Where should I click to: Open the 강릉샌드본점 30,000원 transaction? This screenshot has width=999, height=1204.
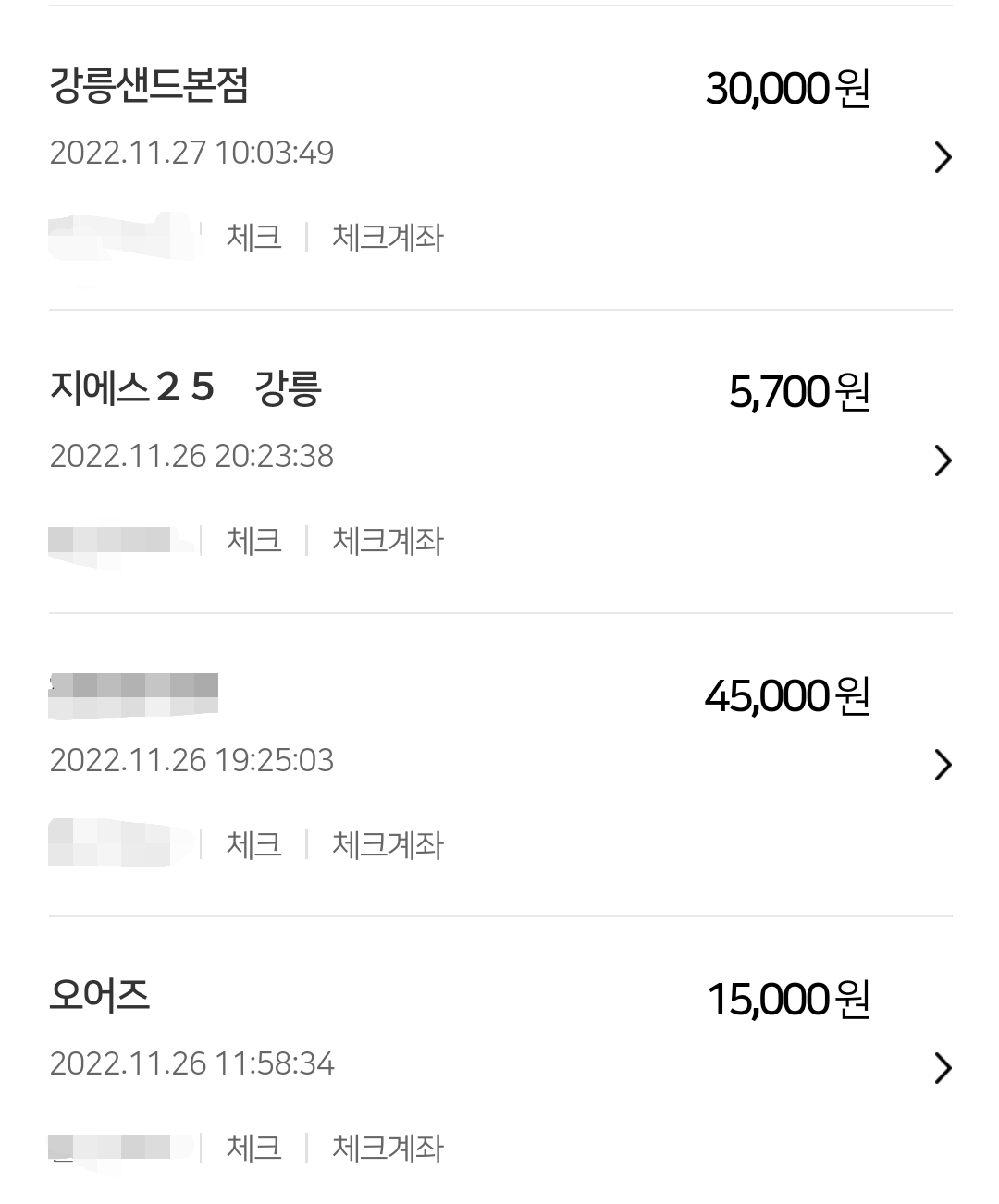pos(942,158)
